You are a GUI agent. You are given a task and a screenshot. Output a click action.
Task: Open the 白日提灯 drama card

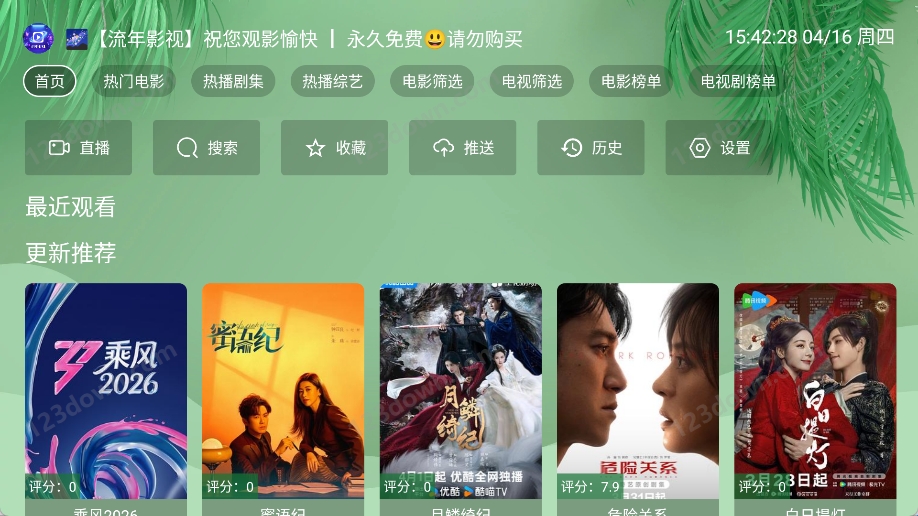(x=815, y=390)
